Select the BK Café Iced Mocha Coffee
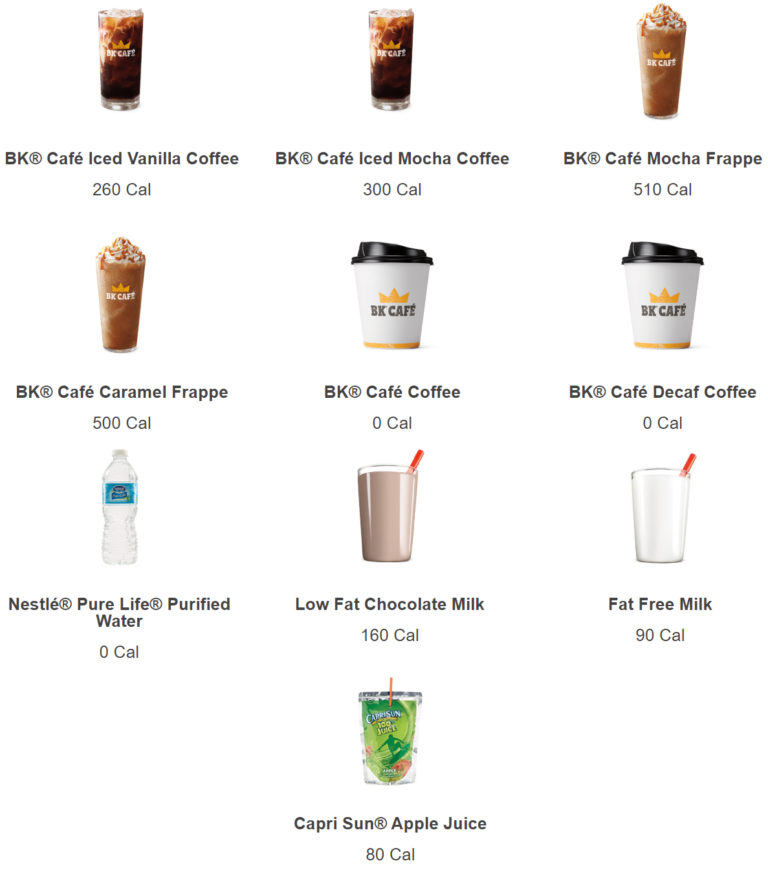 click(391, 60)
